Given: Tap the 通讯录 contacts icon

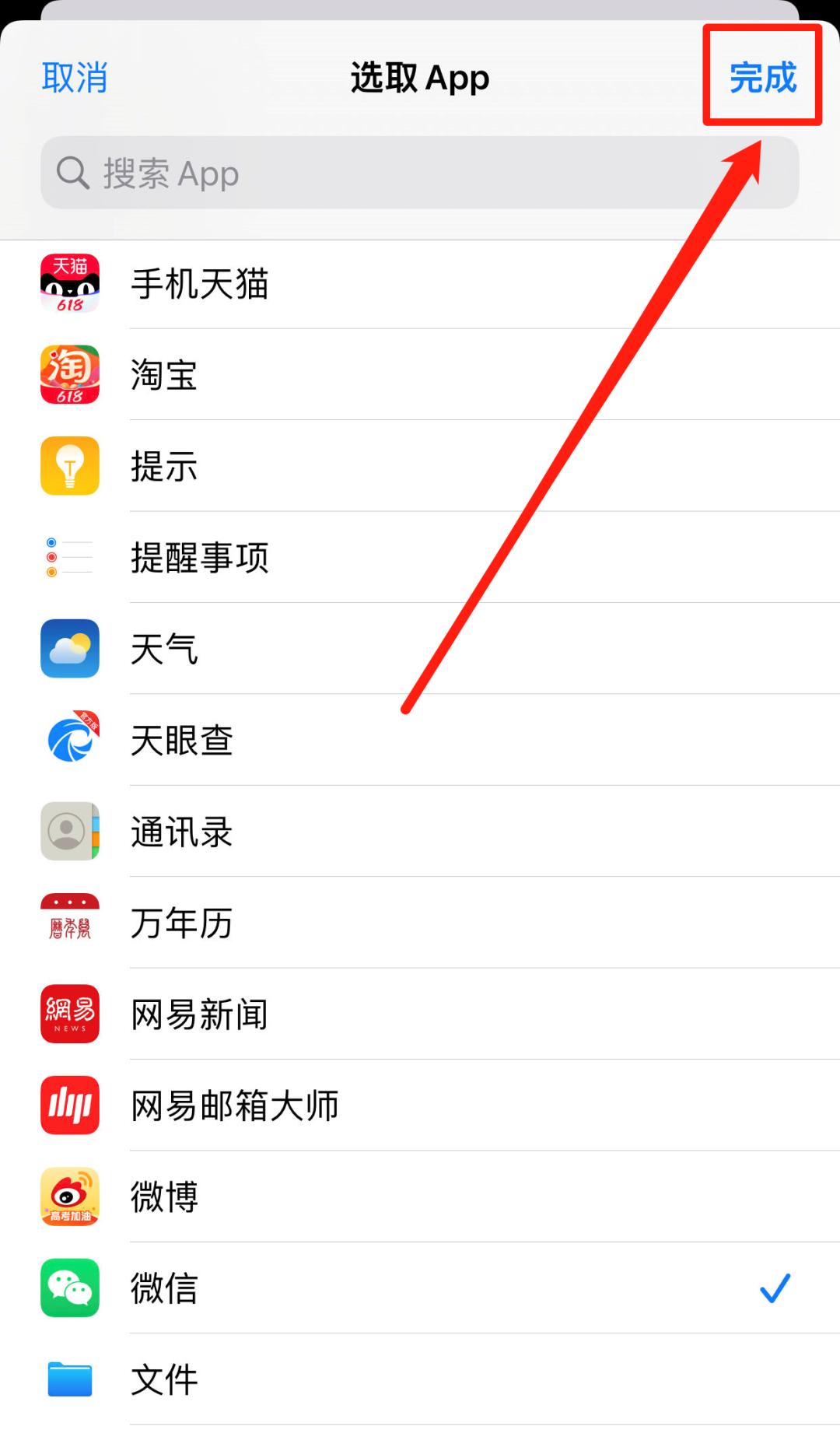Looking at the screenshot, I should (69, 831).
